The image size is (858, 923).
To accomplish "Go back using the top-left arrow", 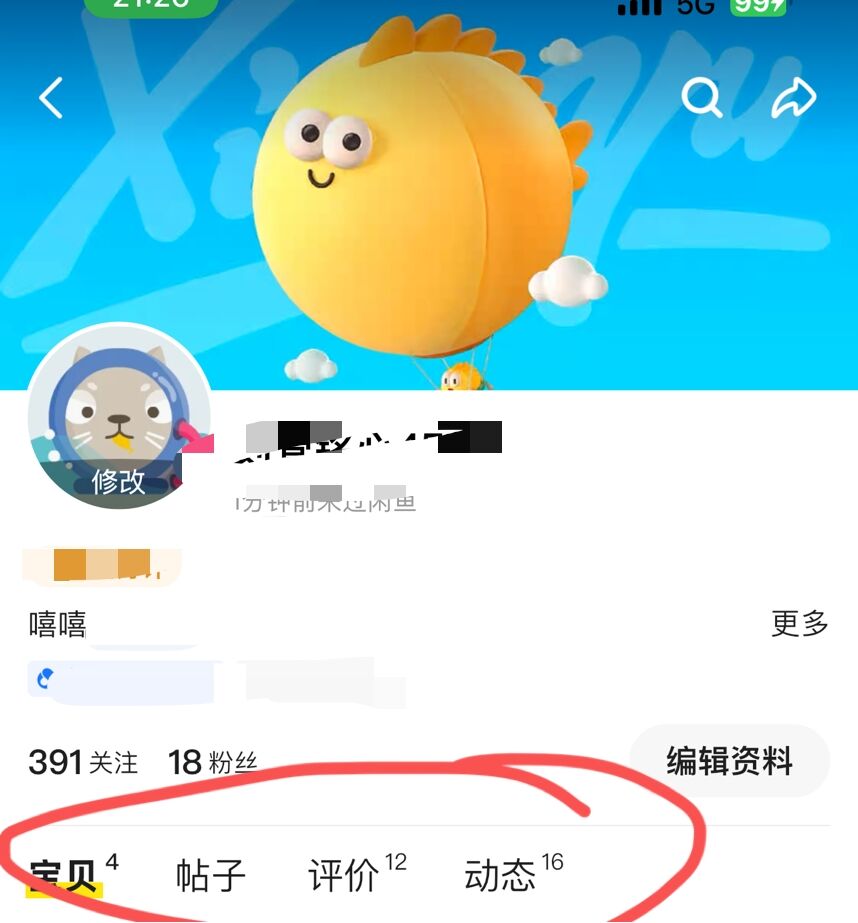I will point(51,98).
